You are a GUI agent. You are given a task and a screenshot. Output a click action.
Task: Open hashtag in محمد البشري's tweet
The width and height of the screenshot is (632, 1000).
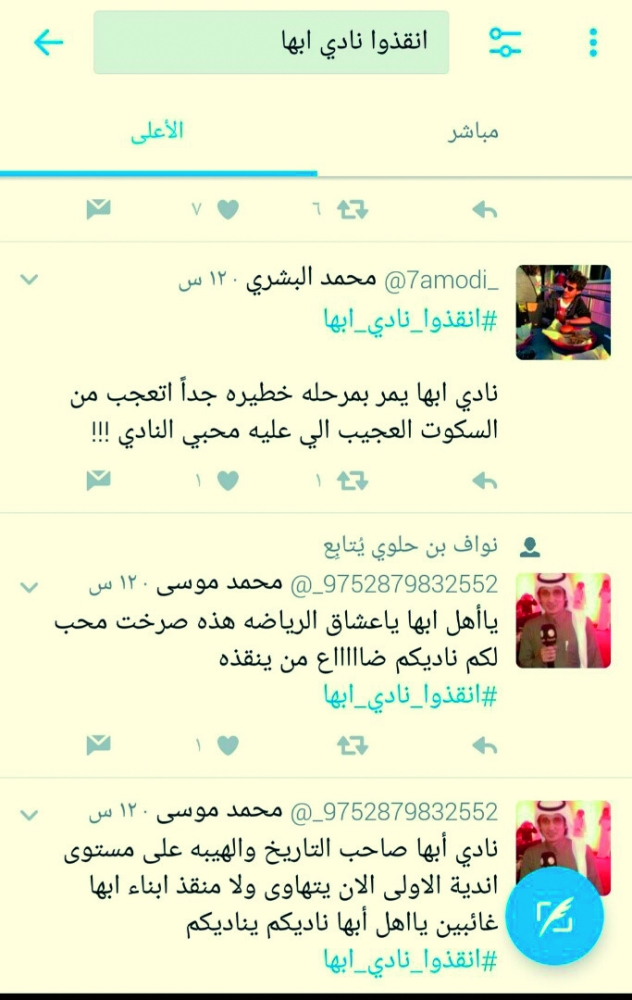410,320
